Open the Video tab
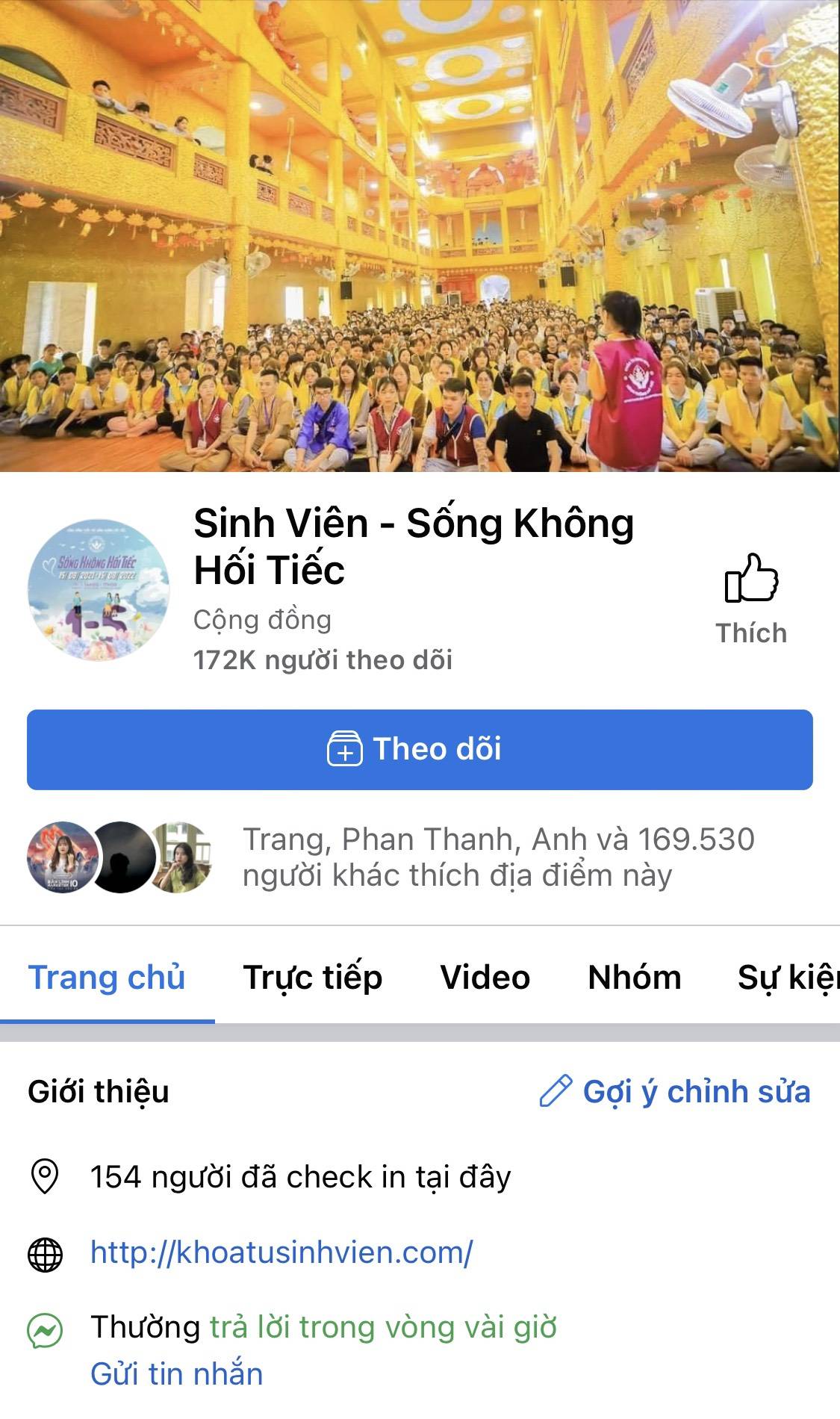The width and height of the screenshot is (840, 1419). coord(485,978)
